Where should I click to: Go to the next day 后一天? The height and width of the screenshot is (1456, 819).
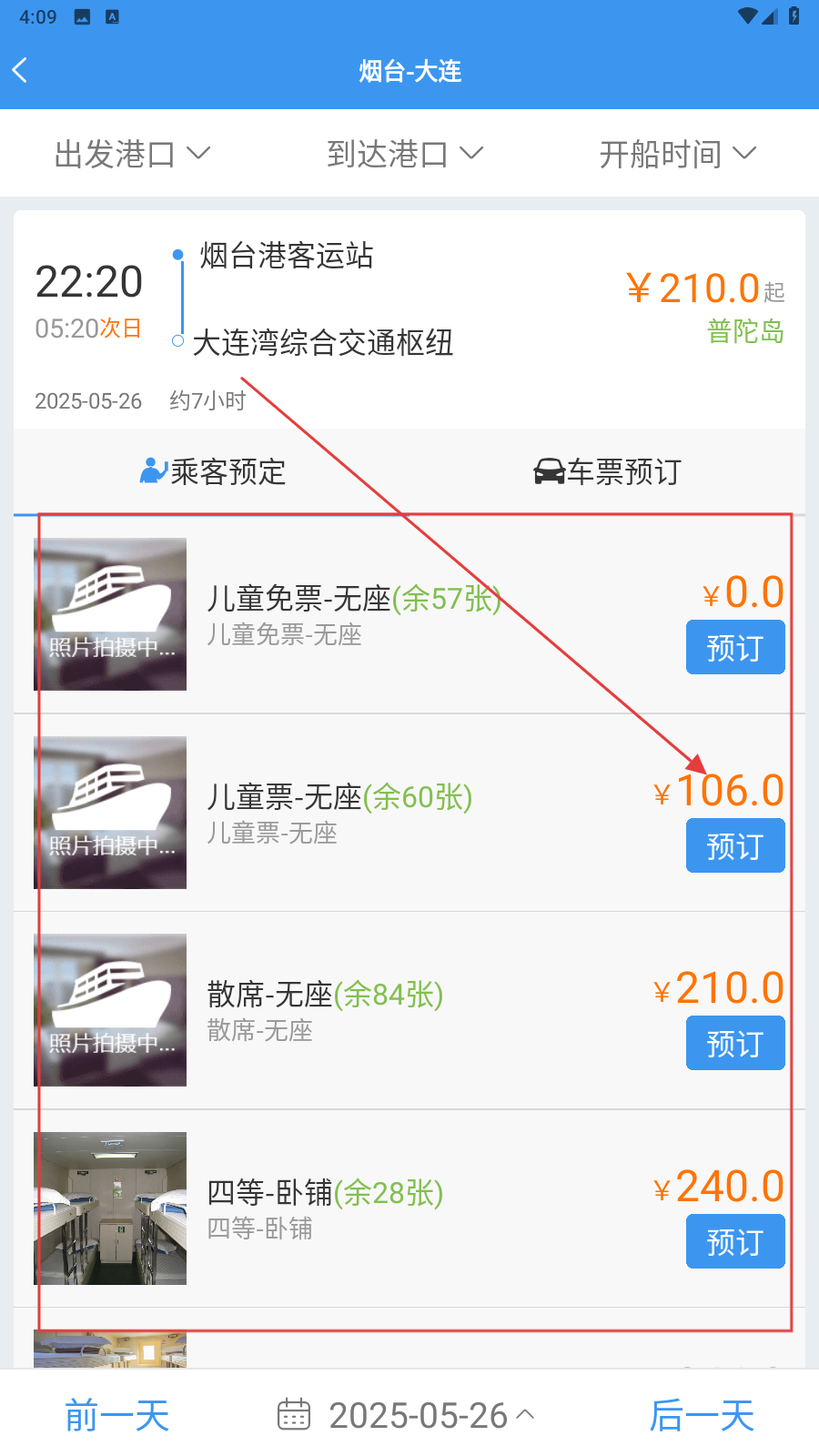pyautogui.click(x=702, y=1415)
